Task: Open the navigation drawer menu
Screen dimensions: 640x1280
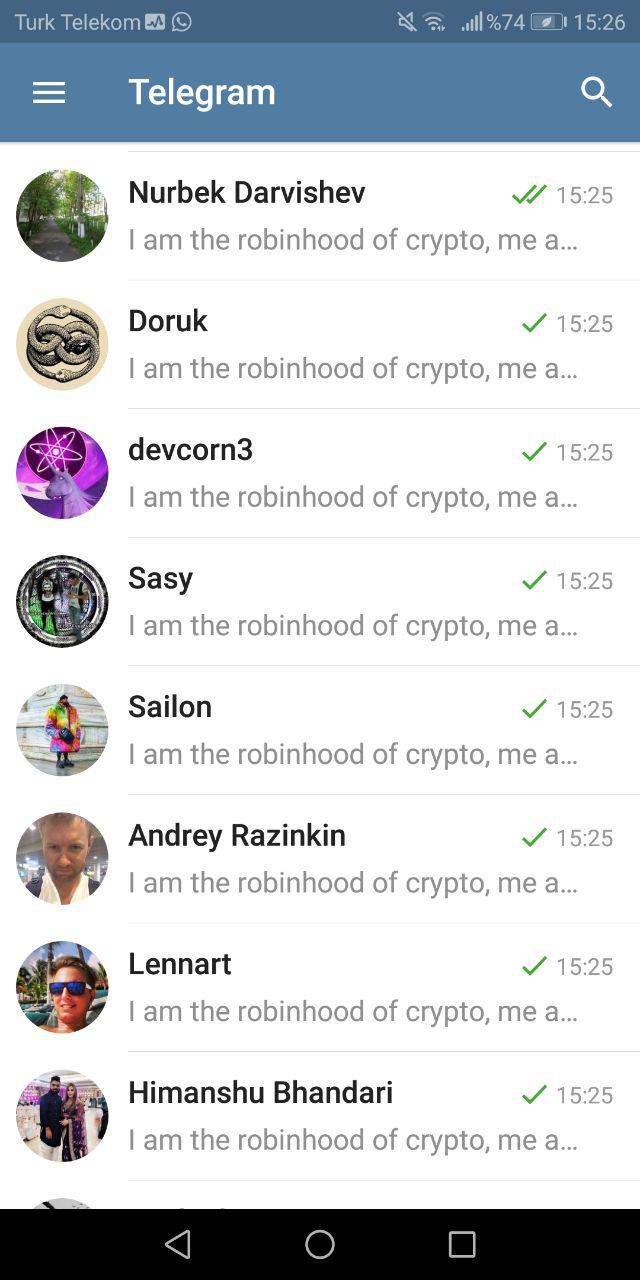Action: pyautogui.click(x=48, y=93)
